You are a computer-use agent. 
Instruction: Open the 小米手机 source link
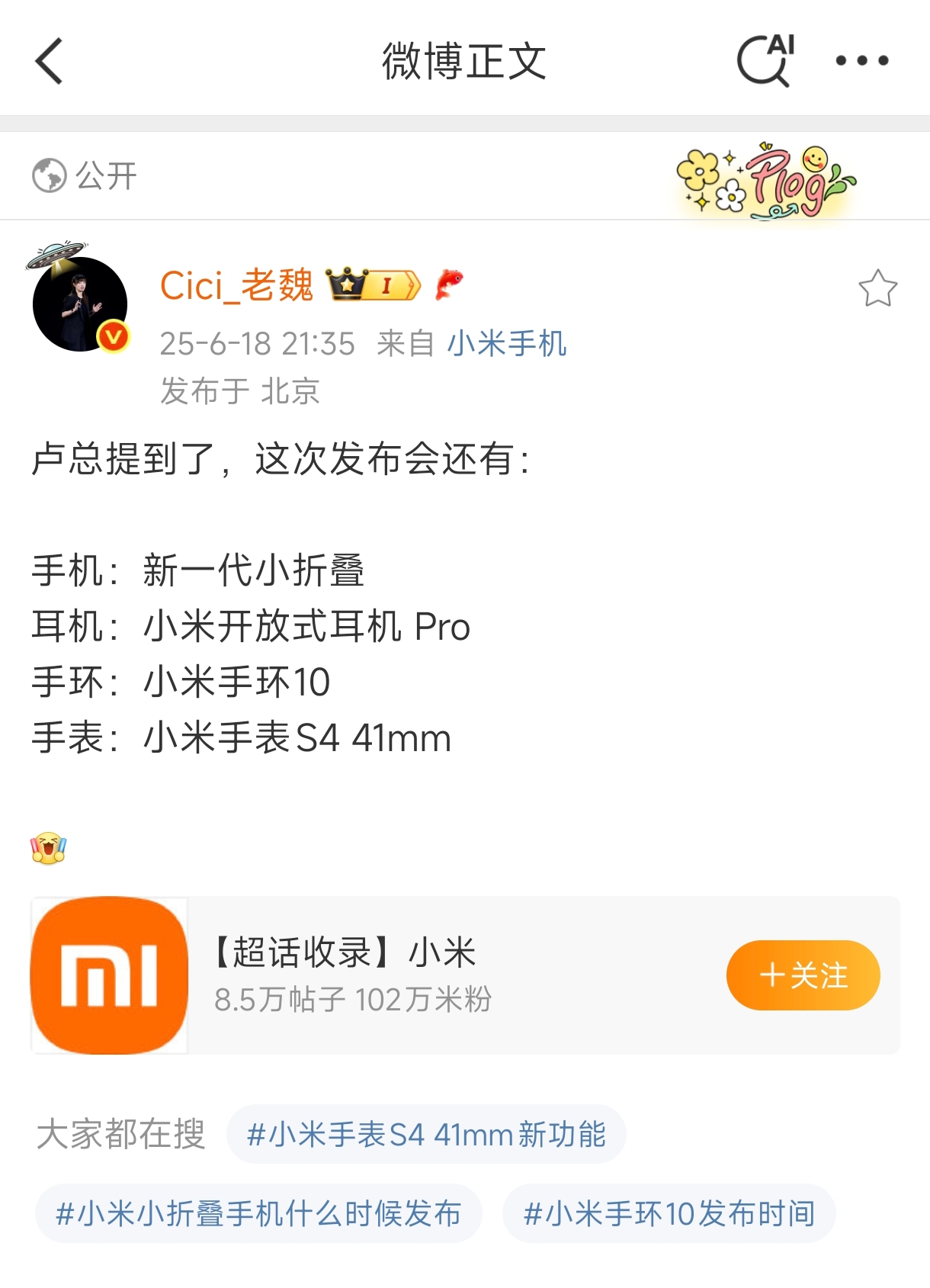click(x=506, y=344)
